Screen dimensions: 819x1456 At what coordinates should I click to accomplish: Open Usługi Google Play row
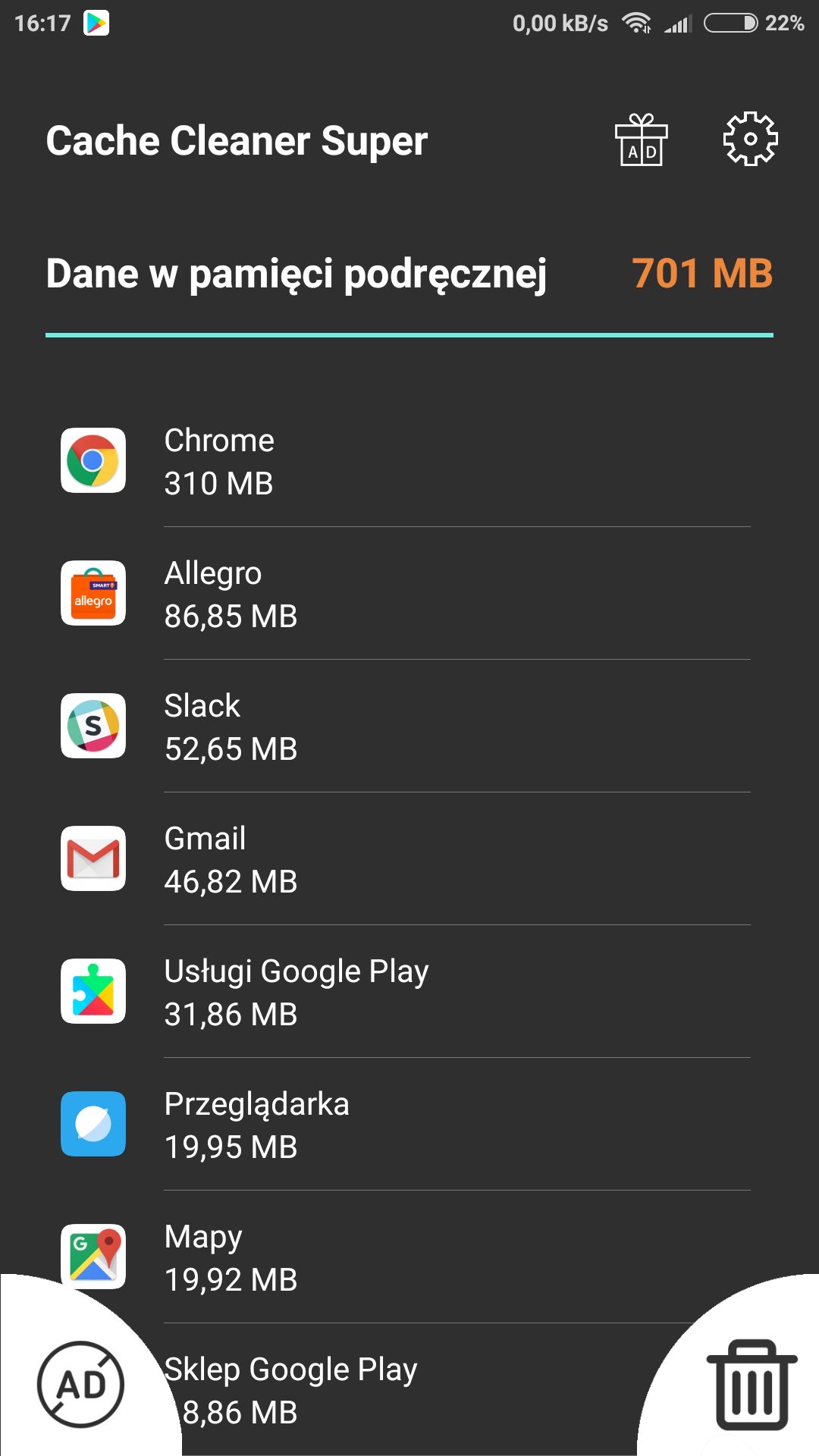tap(409, 992)
